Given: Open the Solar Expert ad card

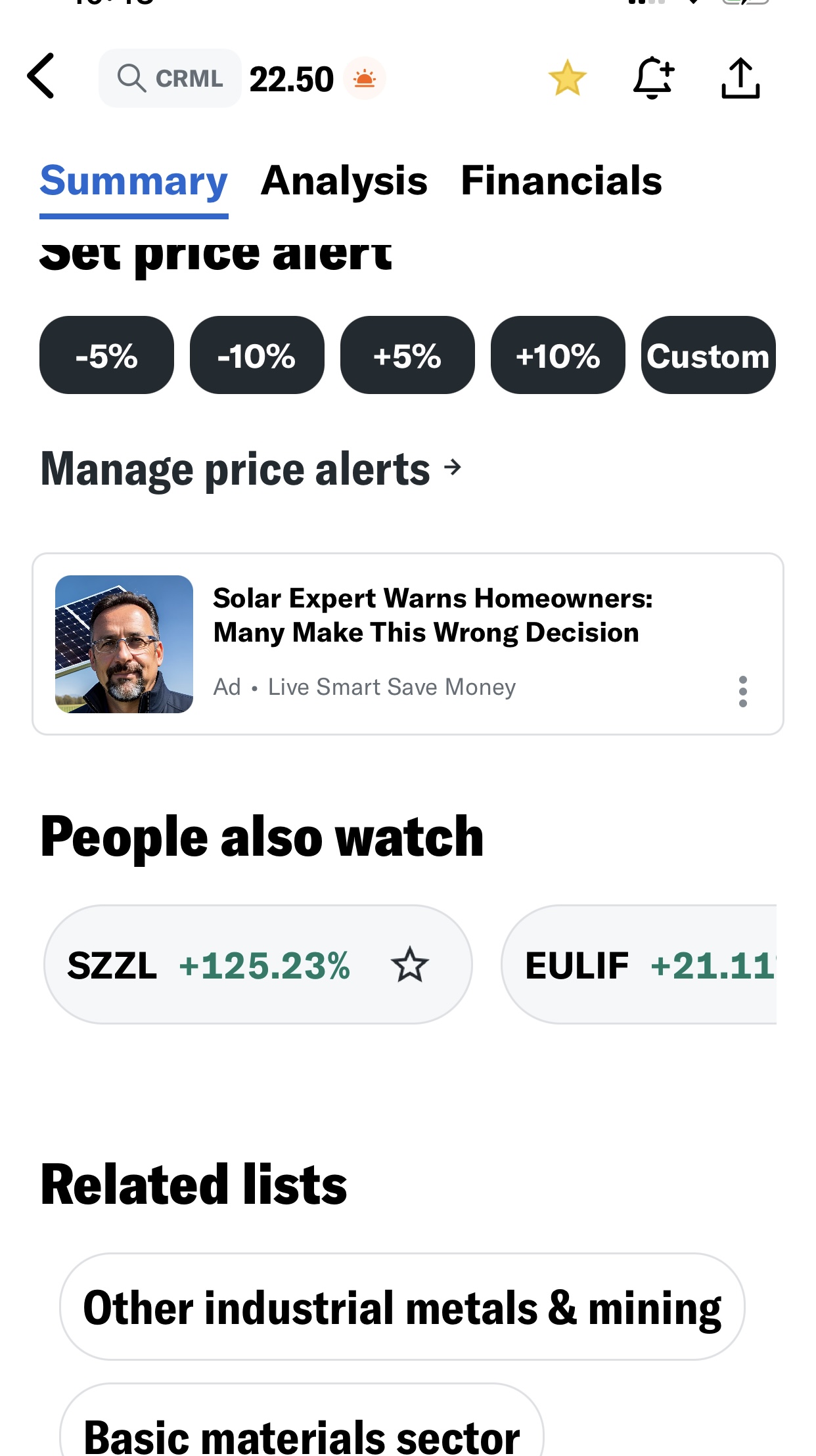Looking at the screenshot, I should pos(408,644).
